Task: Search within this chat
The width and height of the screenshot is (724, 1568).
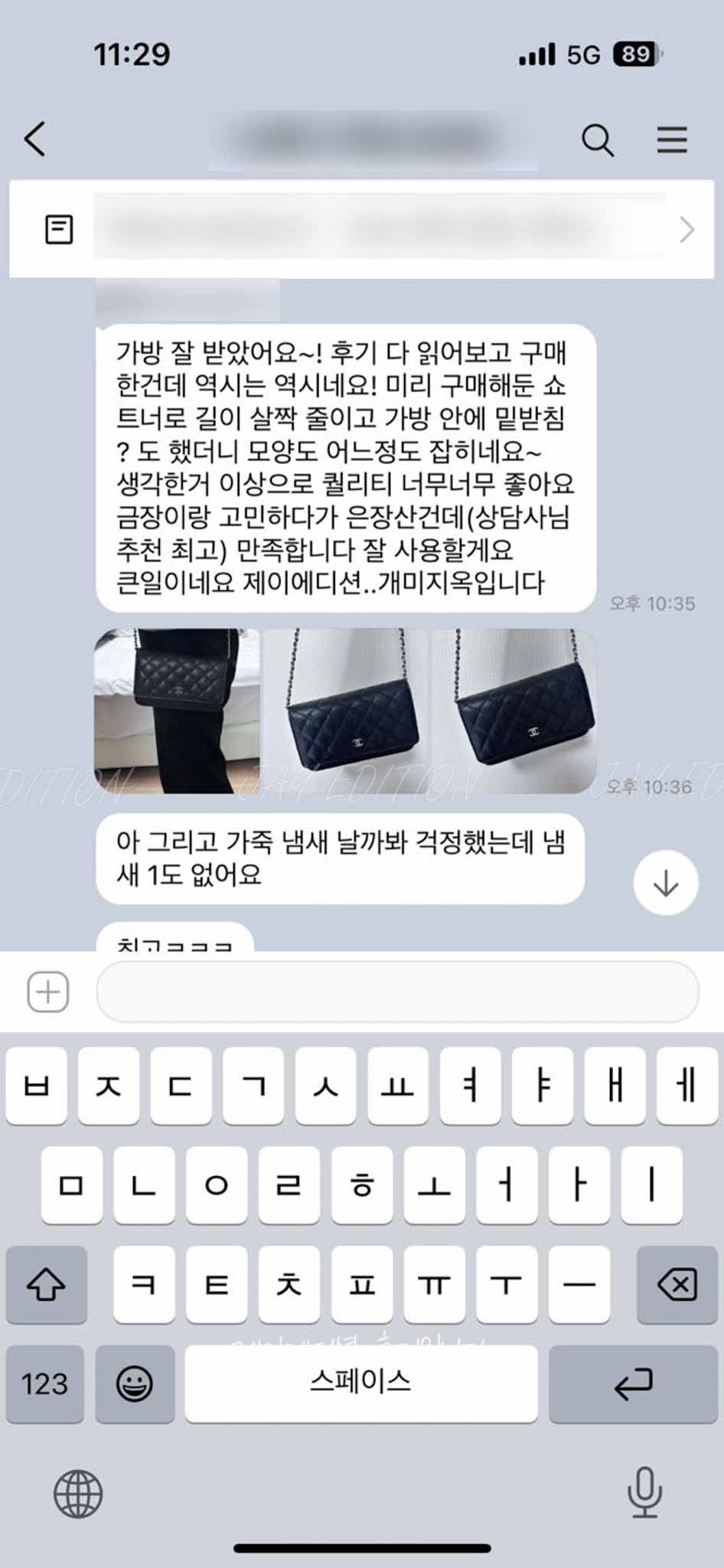Action: pos(597,140)
